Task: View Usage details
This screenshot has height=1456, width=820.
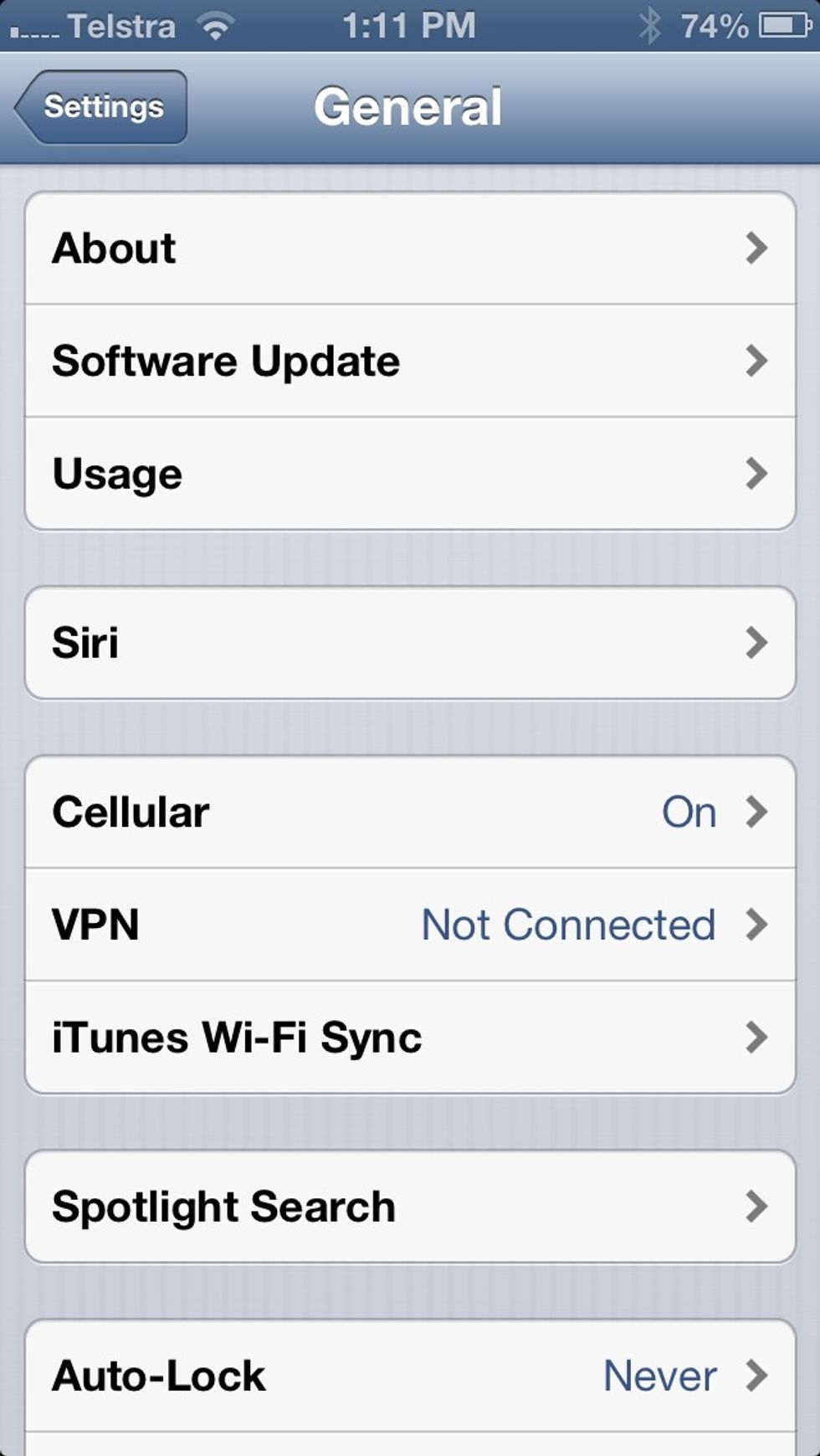Action: (410, 474)
